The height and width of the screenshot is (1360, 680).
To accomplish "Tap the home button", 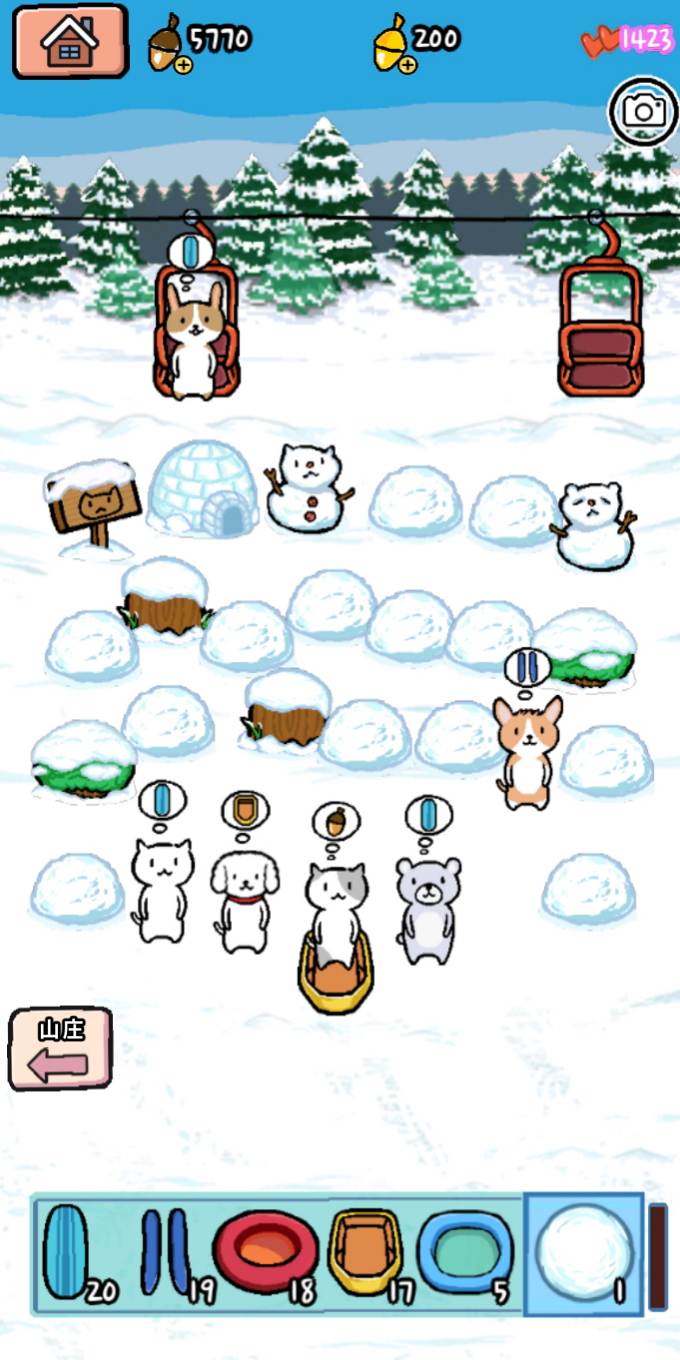I will click(70, 41).
